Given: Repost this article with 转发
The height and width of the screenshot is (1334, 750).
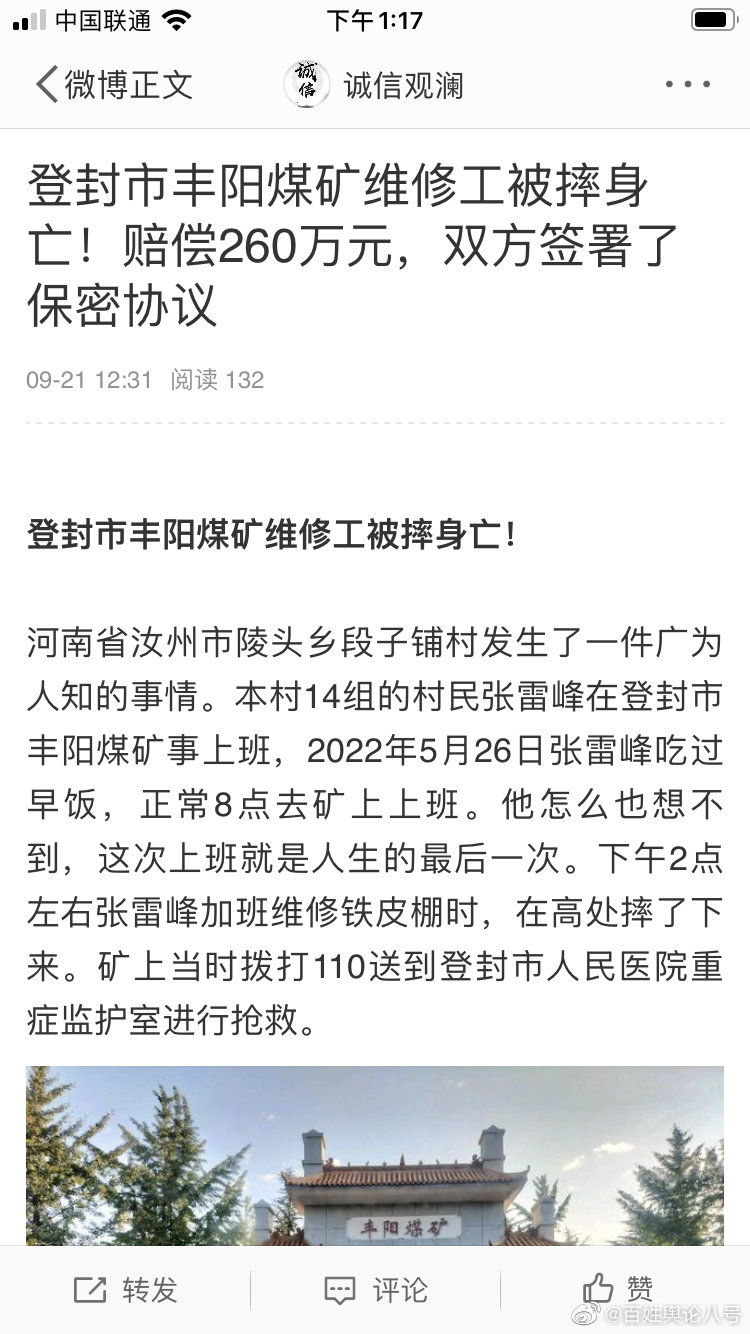Looking at the screenshot, I should pos(125,1290).
